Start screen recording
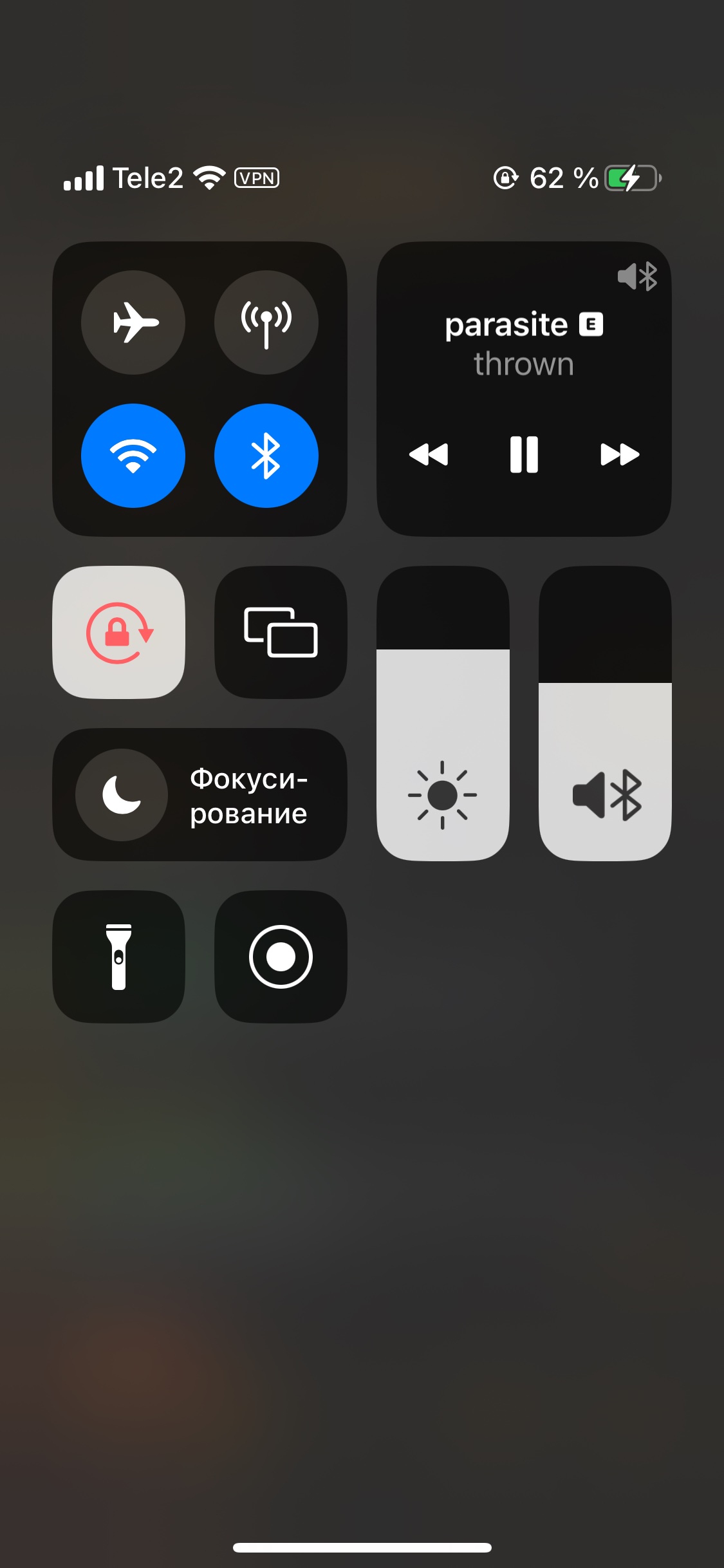The image size is (724, 1568). tap(281, 957)
